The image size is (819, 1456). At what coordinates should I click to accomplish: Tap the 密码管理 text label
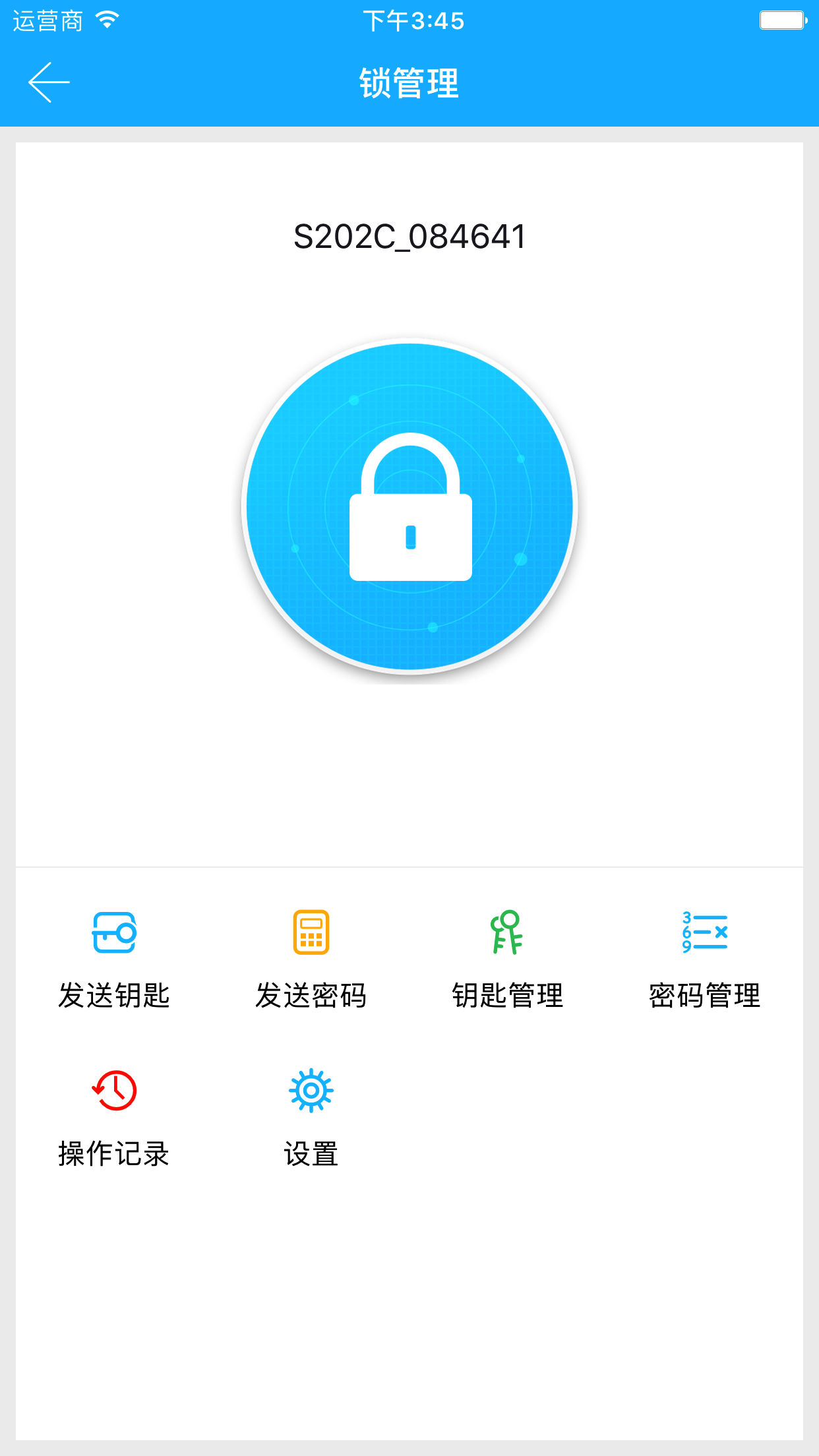[x=704, y=997]
